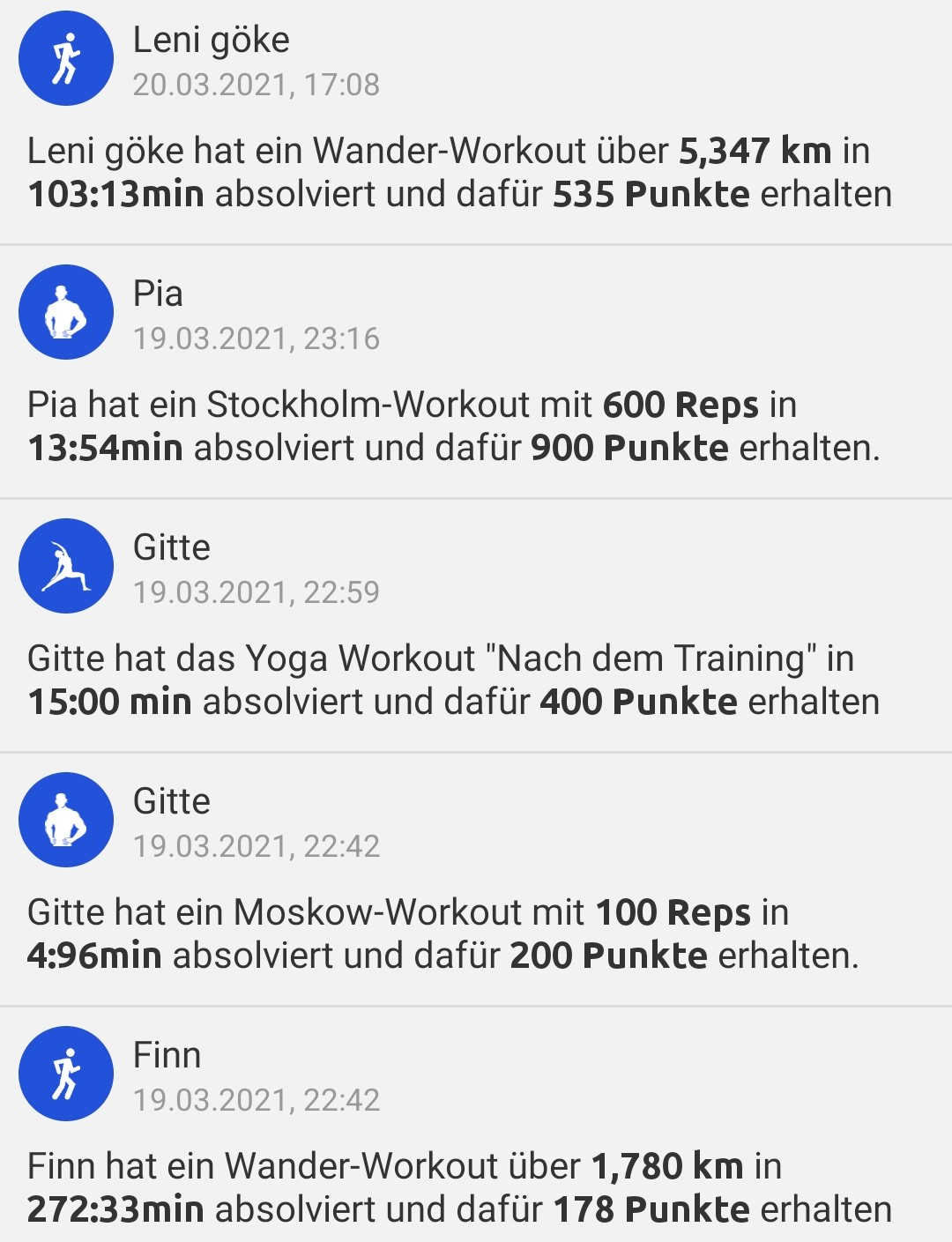Click the hiking icon next to Finn

65,1074
